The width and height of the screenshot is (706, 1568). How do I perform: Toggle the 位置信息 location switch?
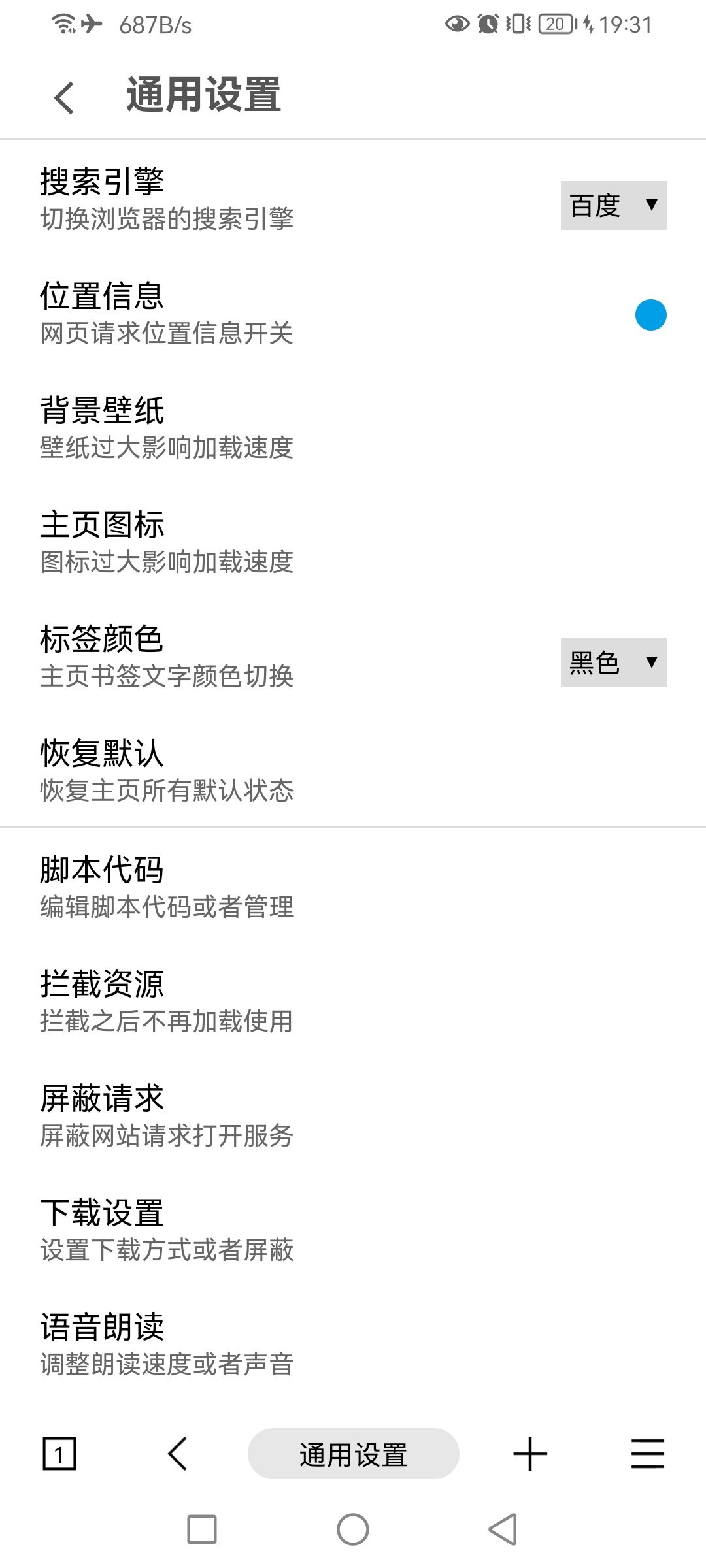pos(650,315)
